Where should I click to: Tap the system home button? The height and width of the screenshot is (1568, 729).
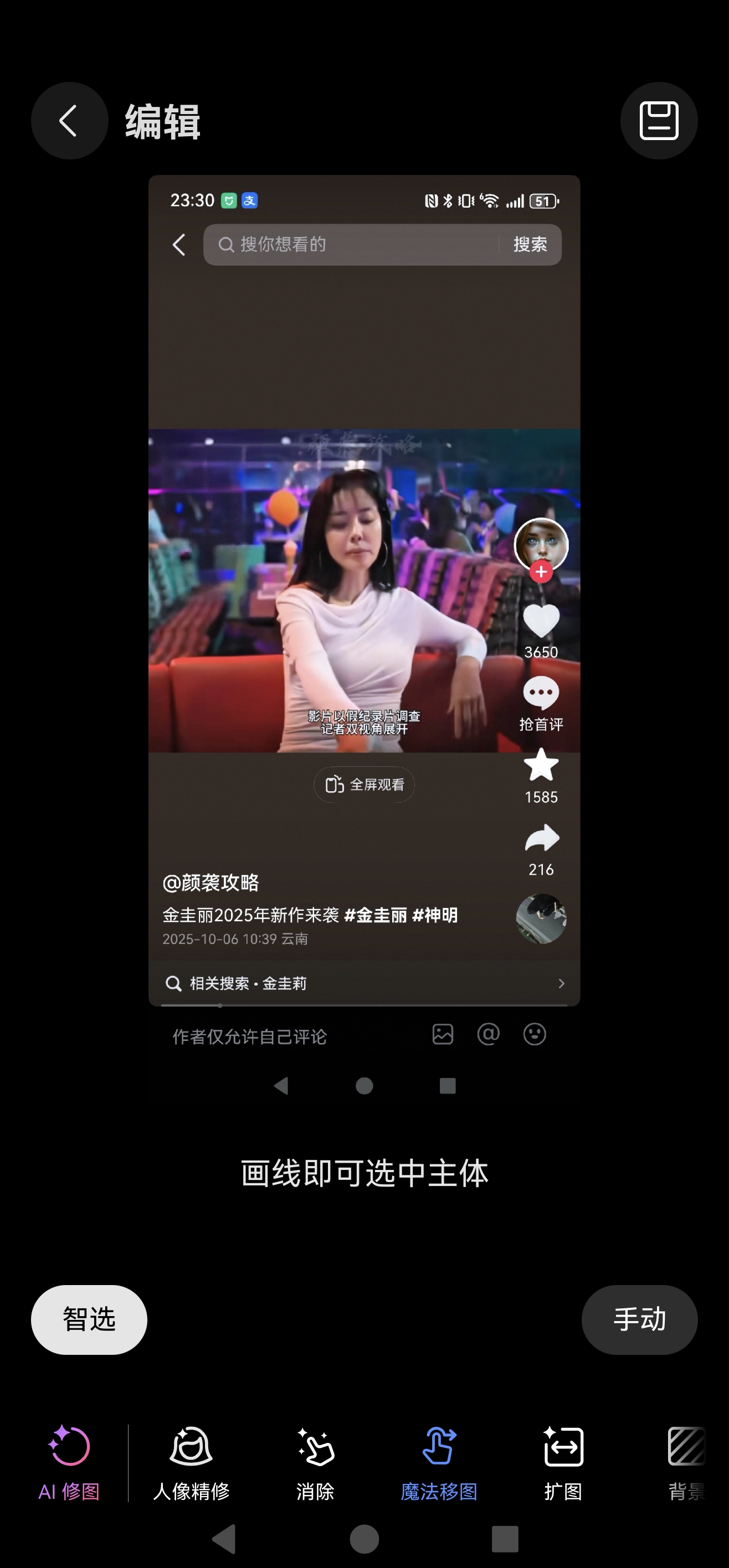point(364,1539)
